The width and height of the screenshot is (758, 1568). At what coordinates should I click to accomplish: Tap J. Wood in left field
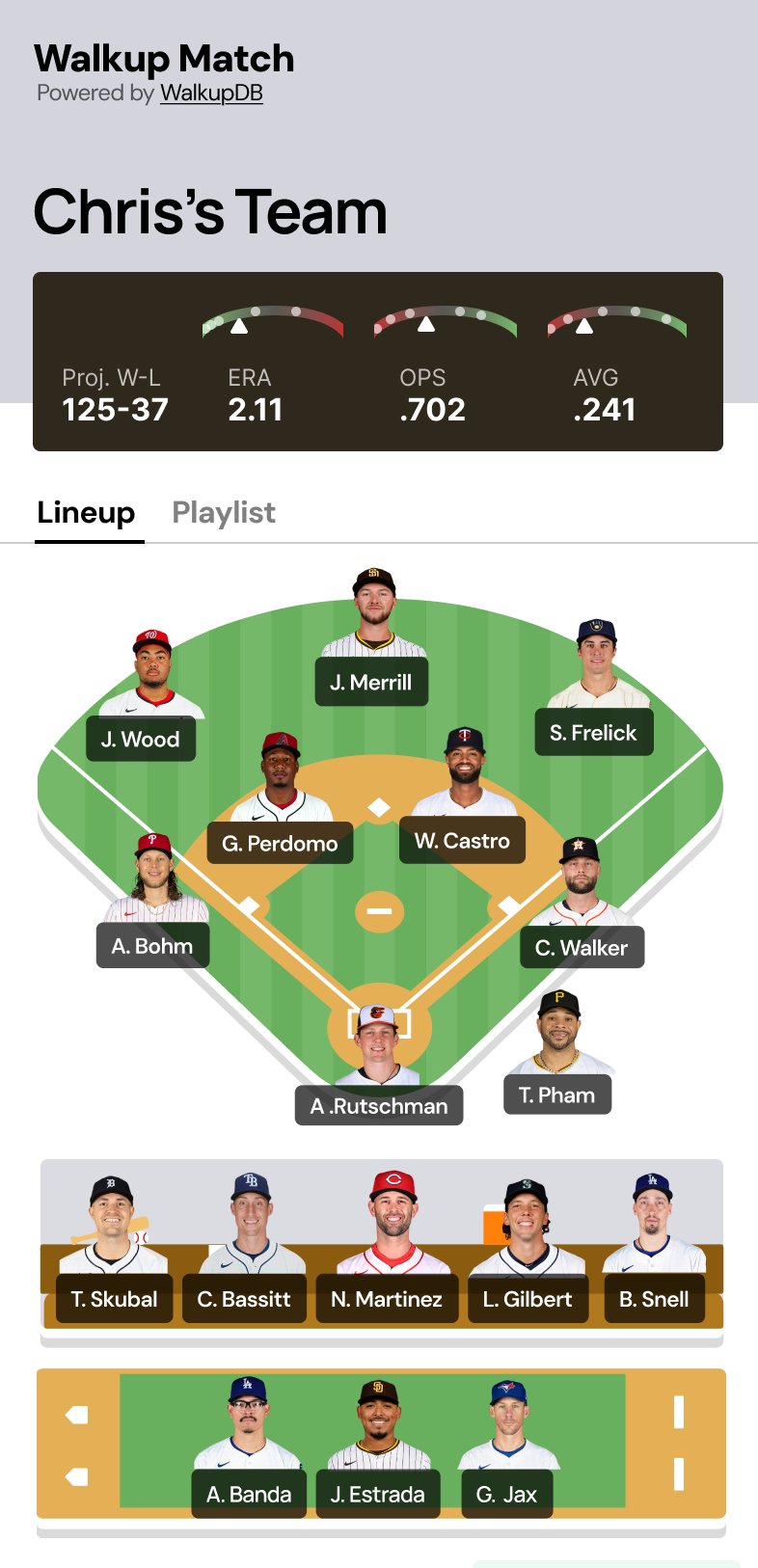pos(141,739)
